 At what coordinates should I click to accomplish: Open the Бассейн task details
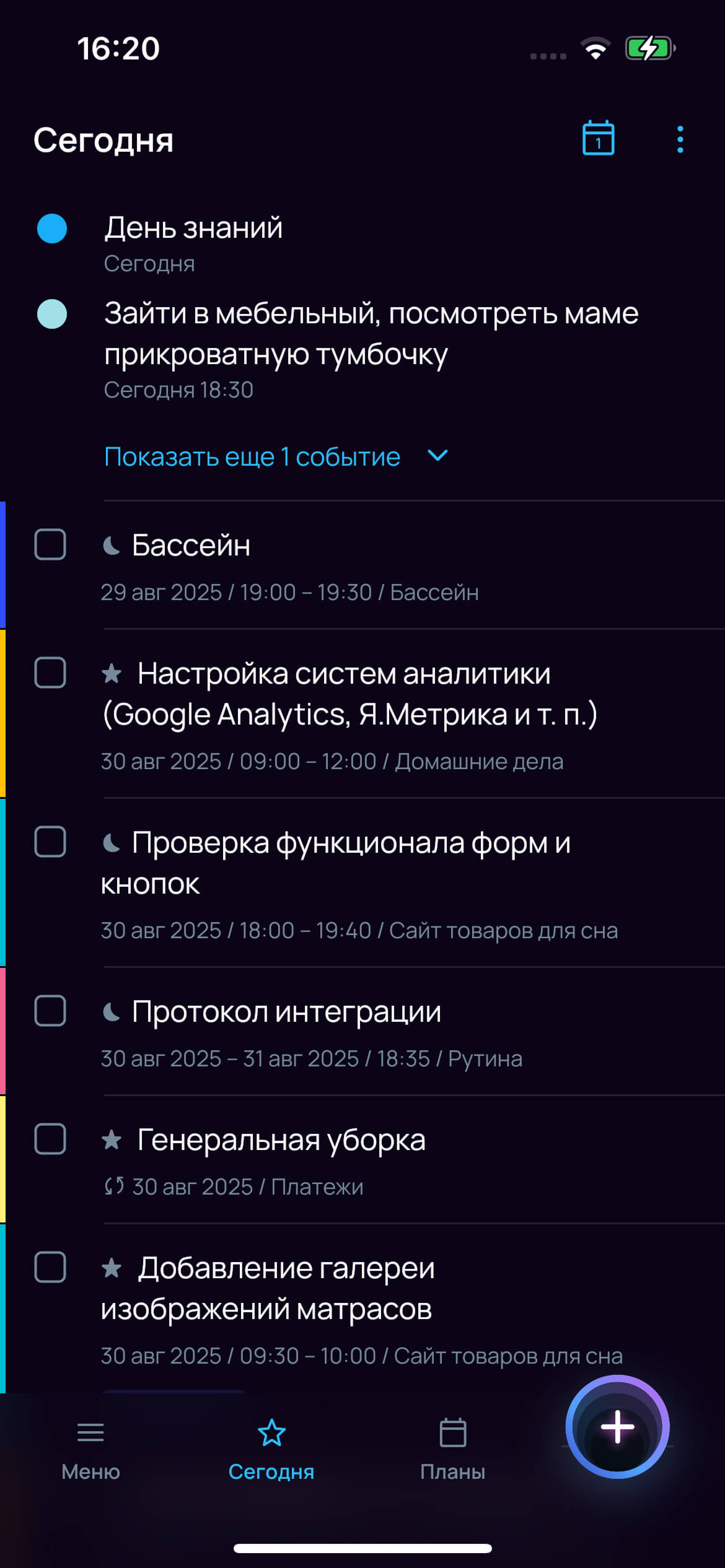(397, 565)
